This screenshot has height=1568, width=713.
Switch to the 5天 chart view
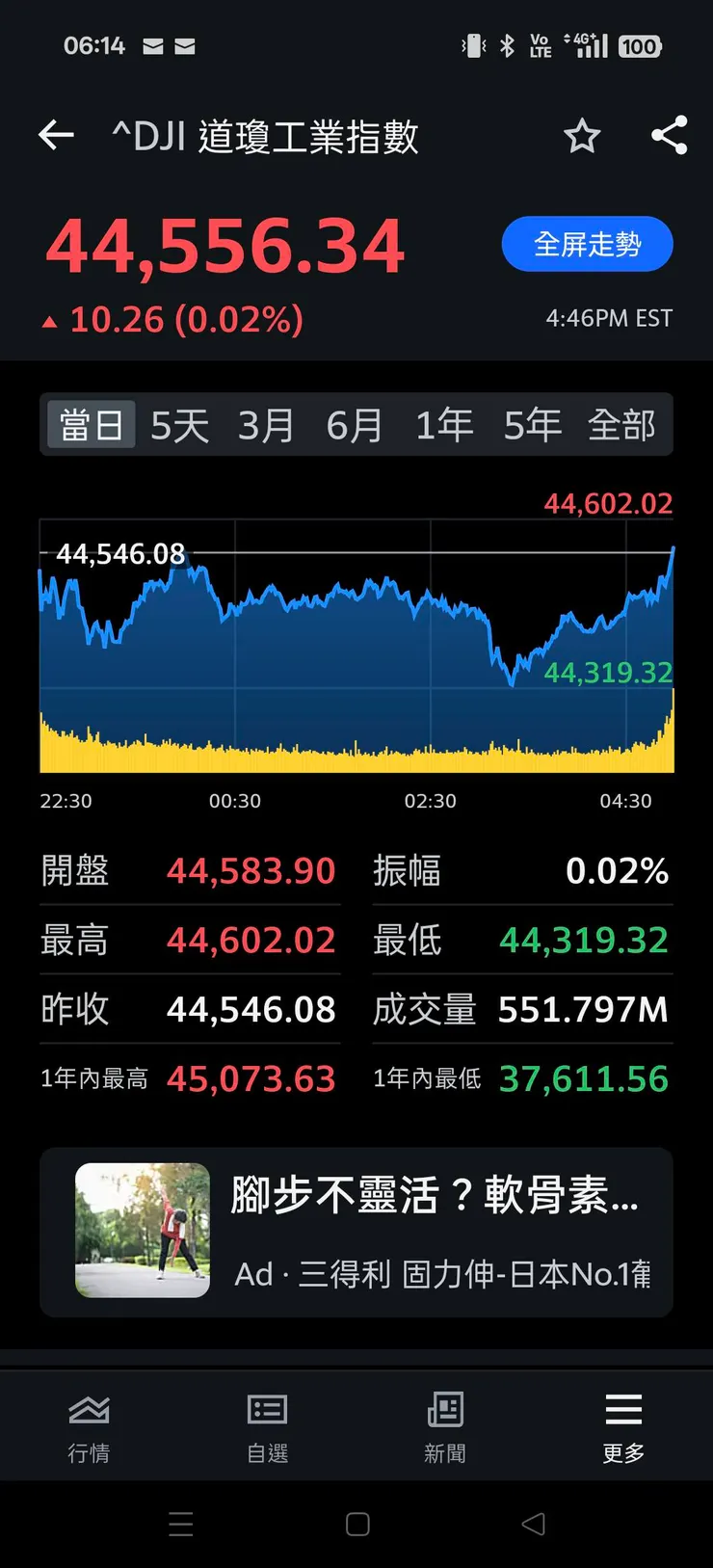[x=178, y=424]
